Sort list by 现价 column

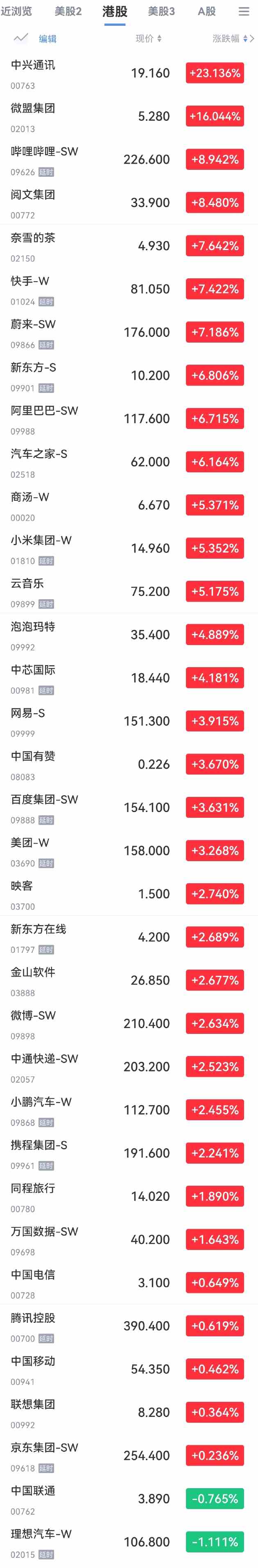[148, 38]
